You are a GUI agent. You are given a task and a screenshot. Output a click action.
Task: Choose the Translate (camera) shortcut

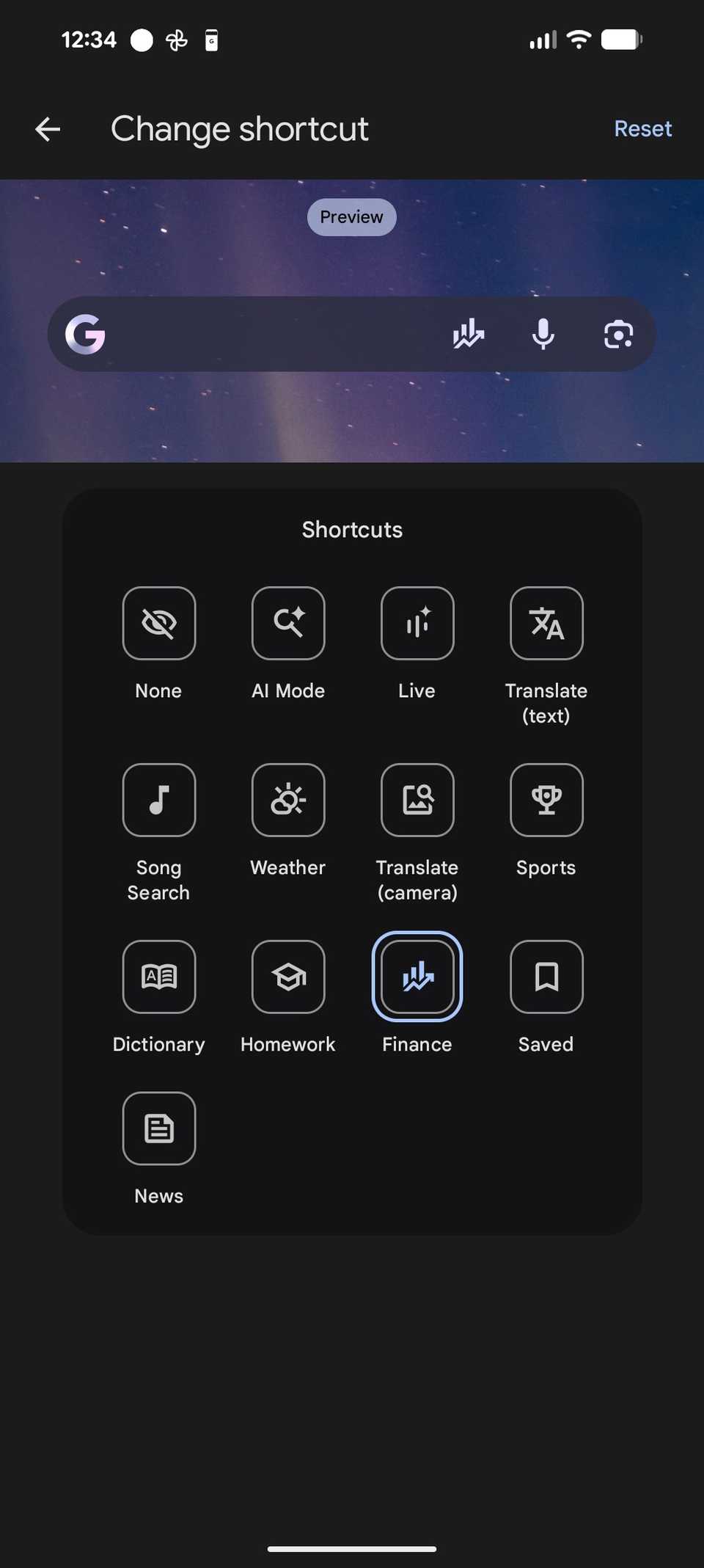(x=417, y=801)
